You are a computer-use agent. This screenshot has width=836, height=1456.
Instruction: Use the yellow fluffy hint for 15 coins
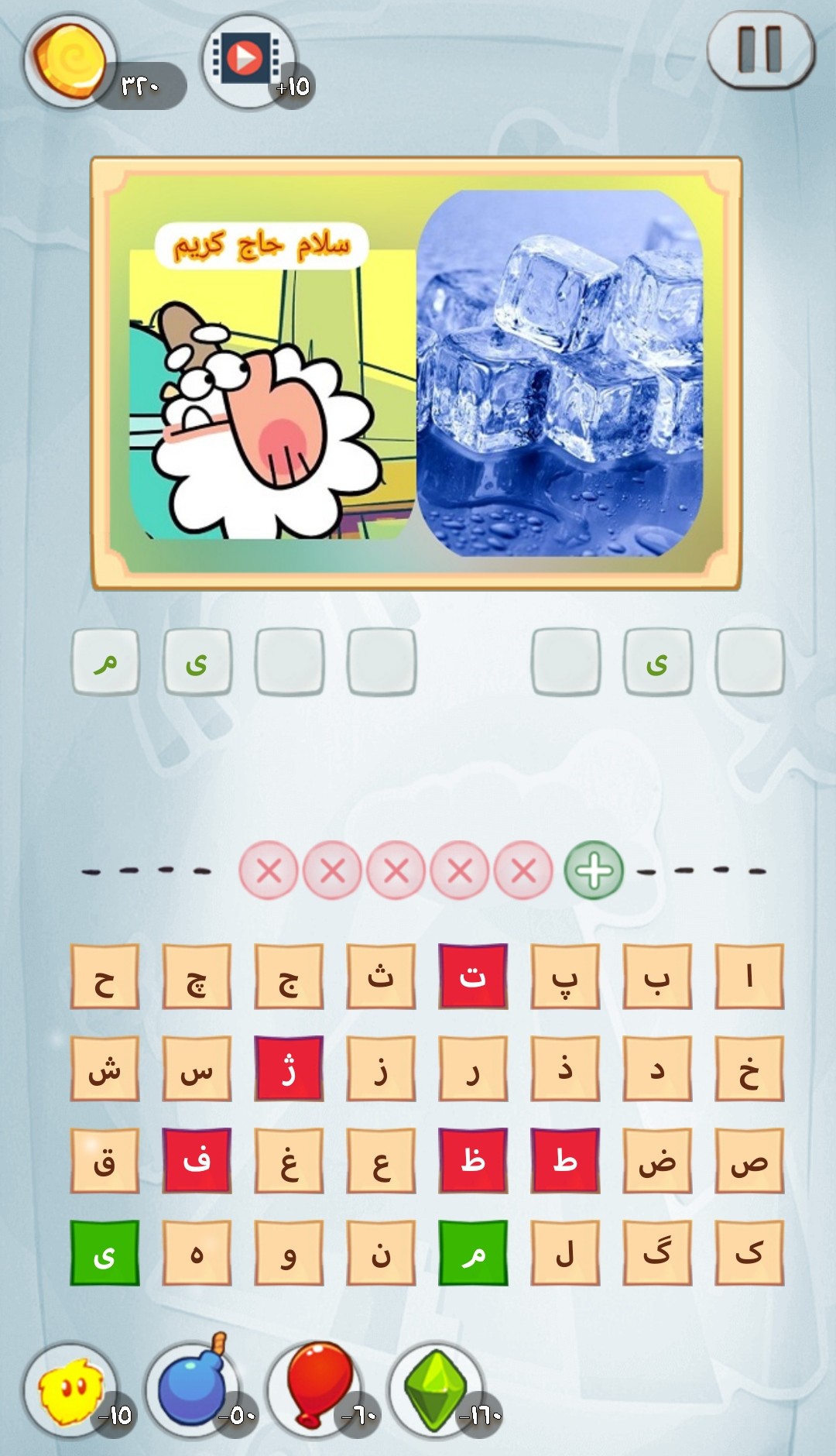71,1392
